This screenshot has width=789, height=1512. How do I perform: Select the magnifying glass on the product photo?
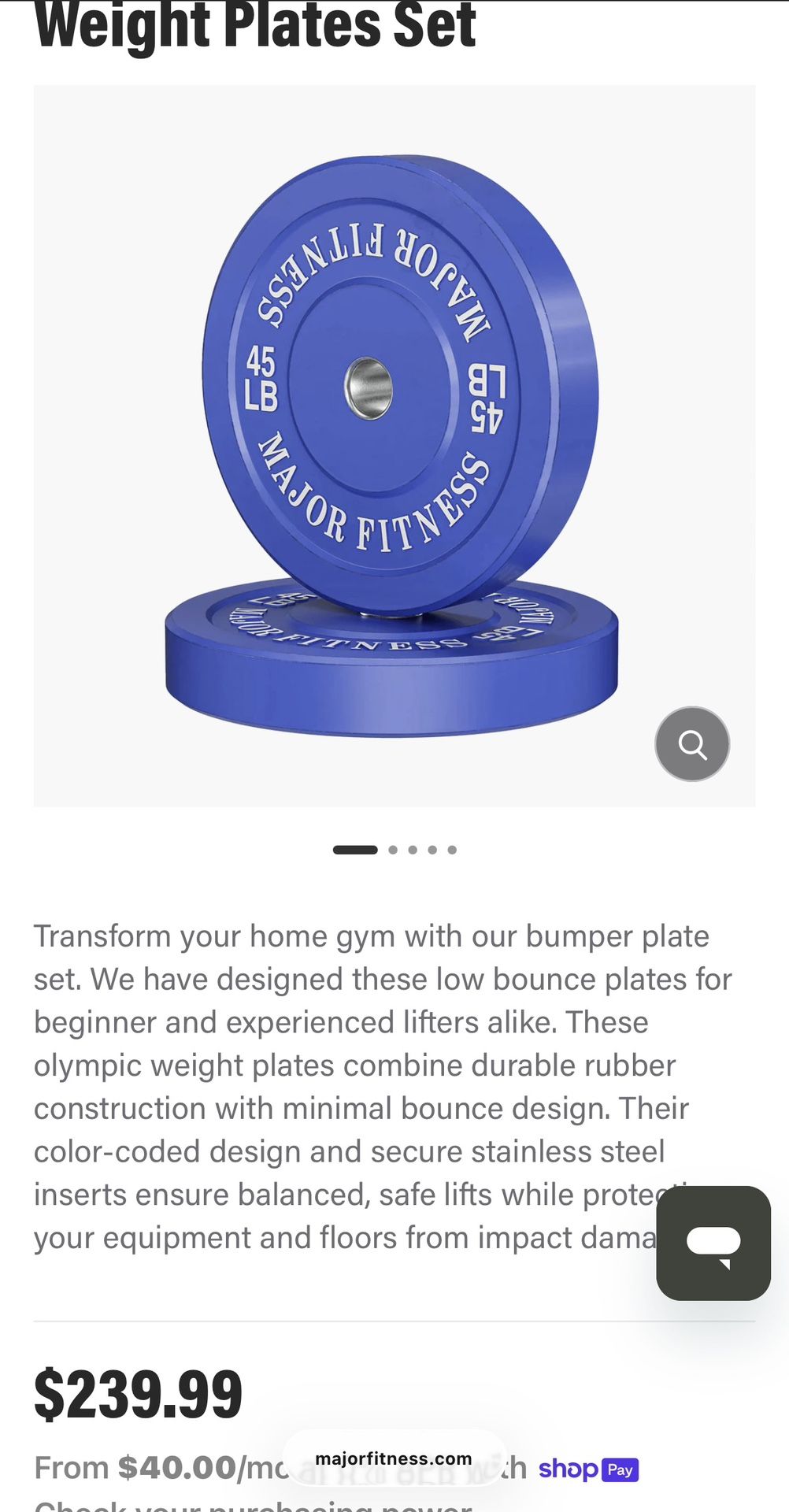point(691,743)
